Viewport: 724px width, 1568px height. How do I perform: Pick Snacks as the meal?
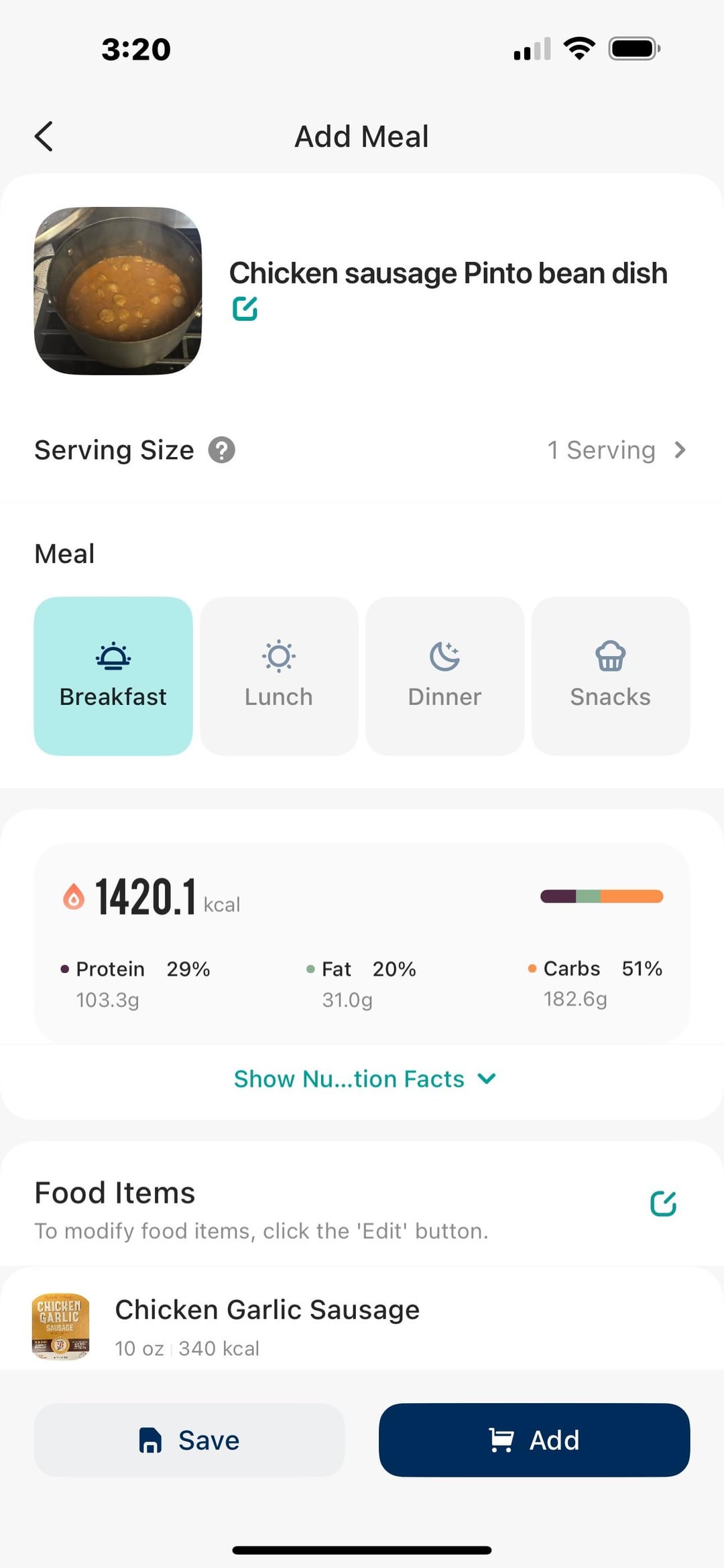click(610, 676)
